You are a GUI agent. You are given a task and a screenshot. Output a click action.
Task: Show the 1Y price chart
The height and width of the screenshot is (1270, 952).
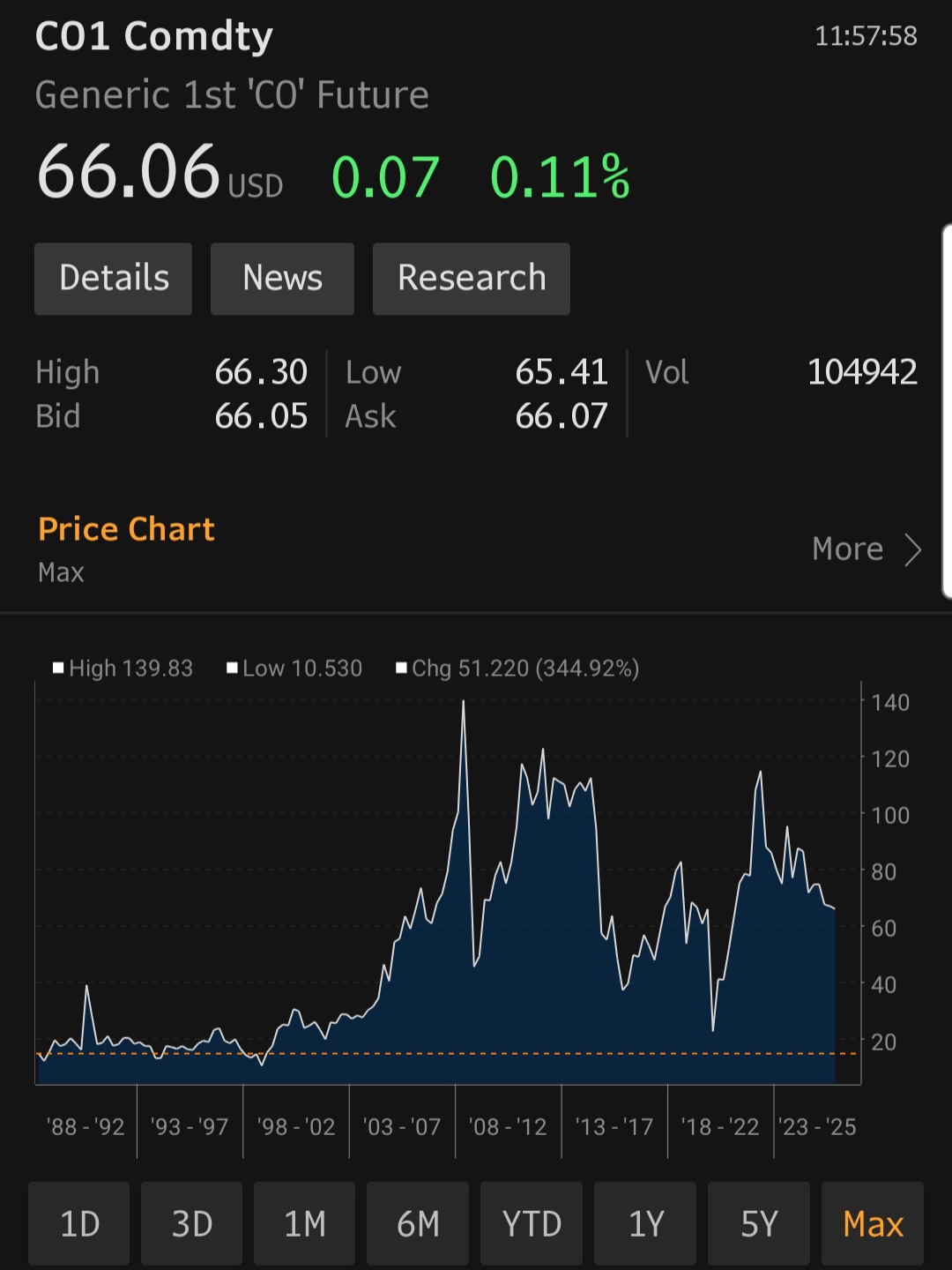645,1224
